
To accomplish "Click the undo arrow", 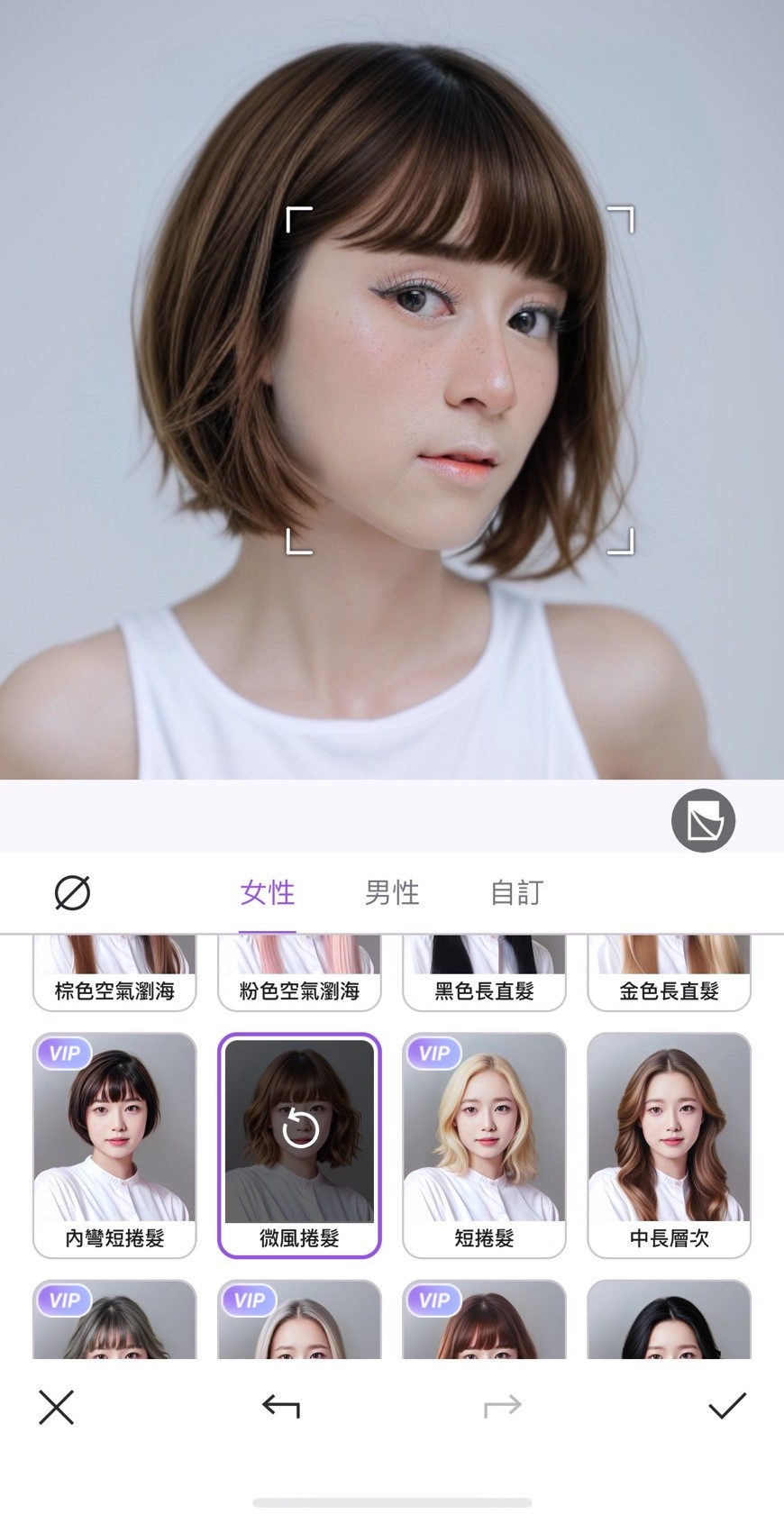I will pos(280,1407).
